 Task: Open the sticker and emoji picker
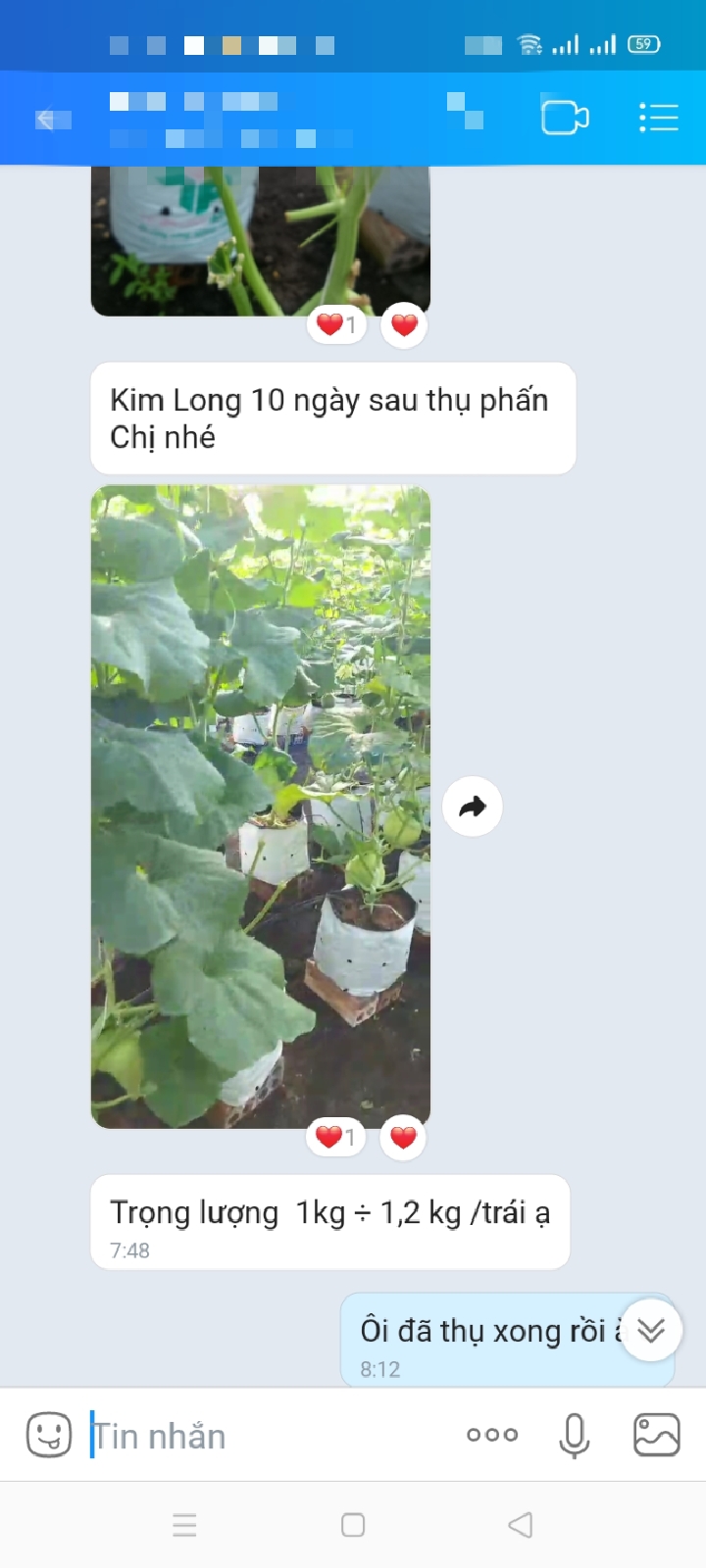(48, 1435)
